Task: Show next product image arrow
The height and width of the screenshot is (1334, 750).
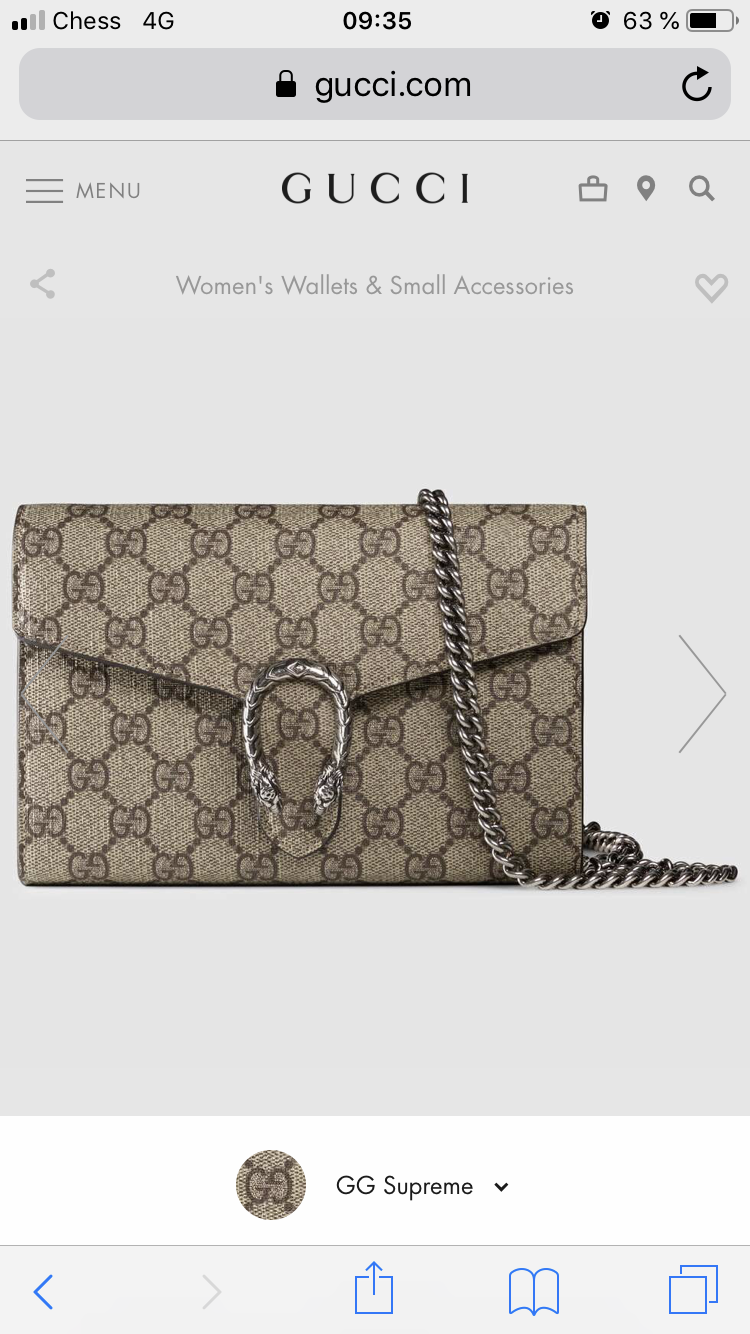Action: 702,693
